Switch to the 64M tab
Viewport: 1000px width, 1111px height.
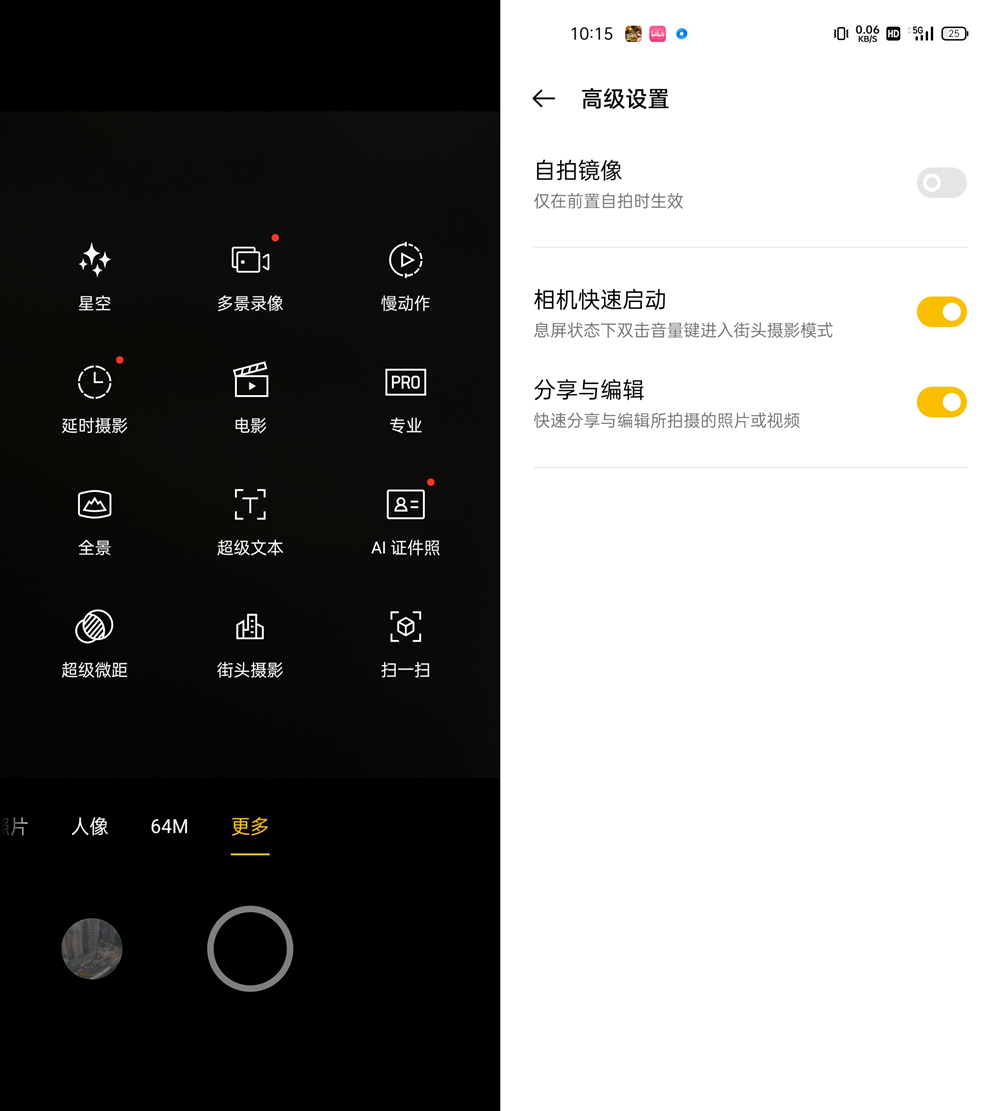[x=169, y=826]
